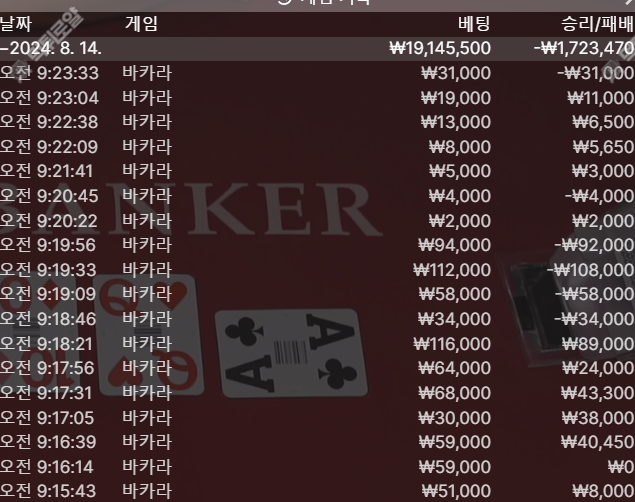
Task: View the 9:22:09 baccarat bet record
Action: 317,146
